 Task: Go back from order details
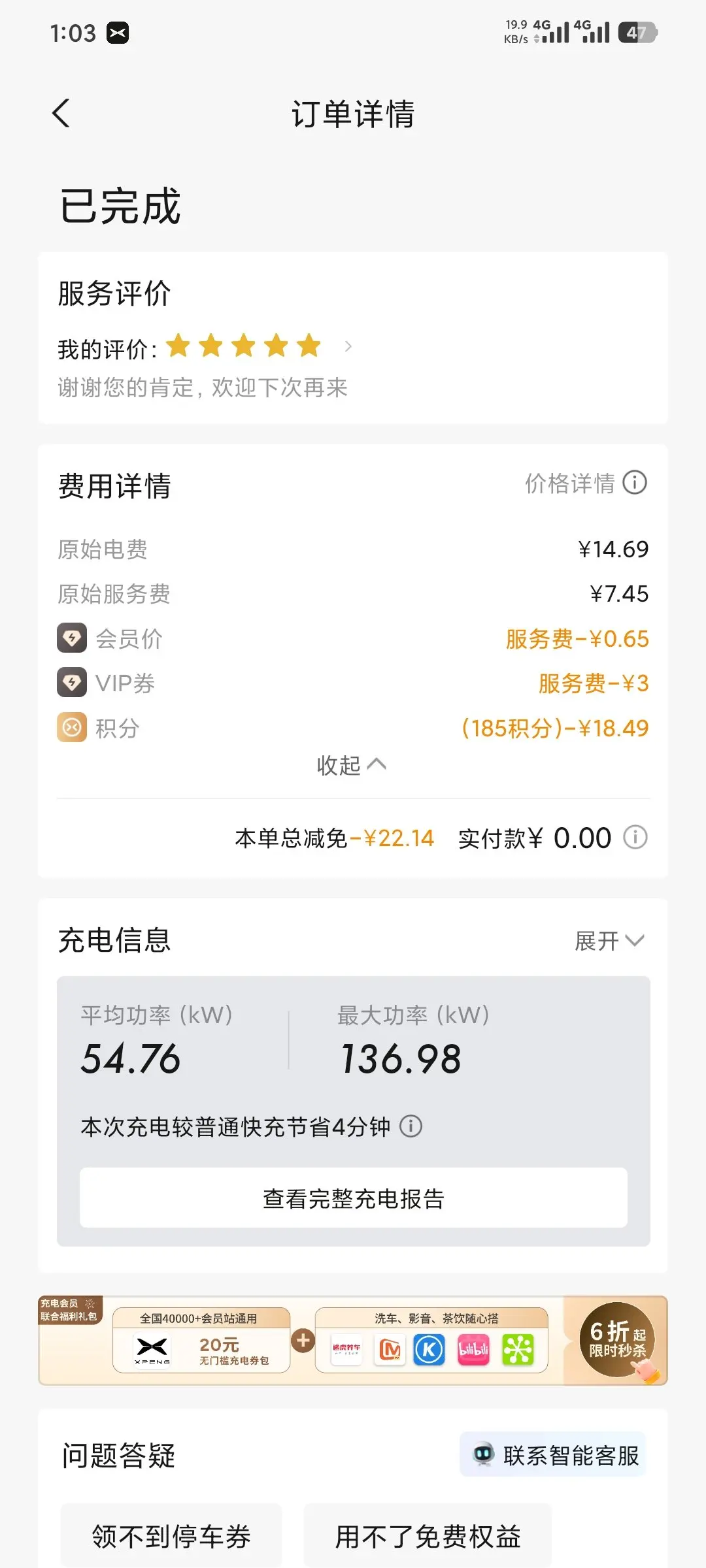pyautogui.click(x=61, y=114)
